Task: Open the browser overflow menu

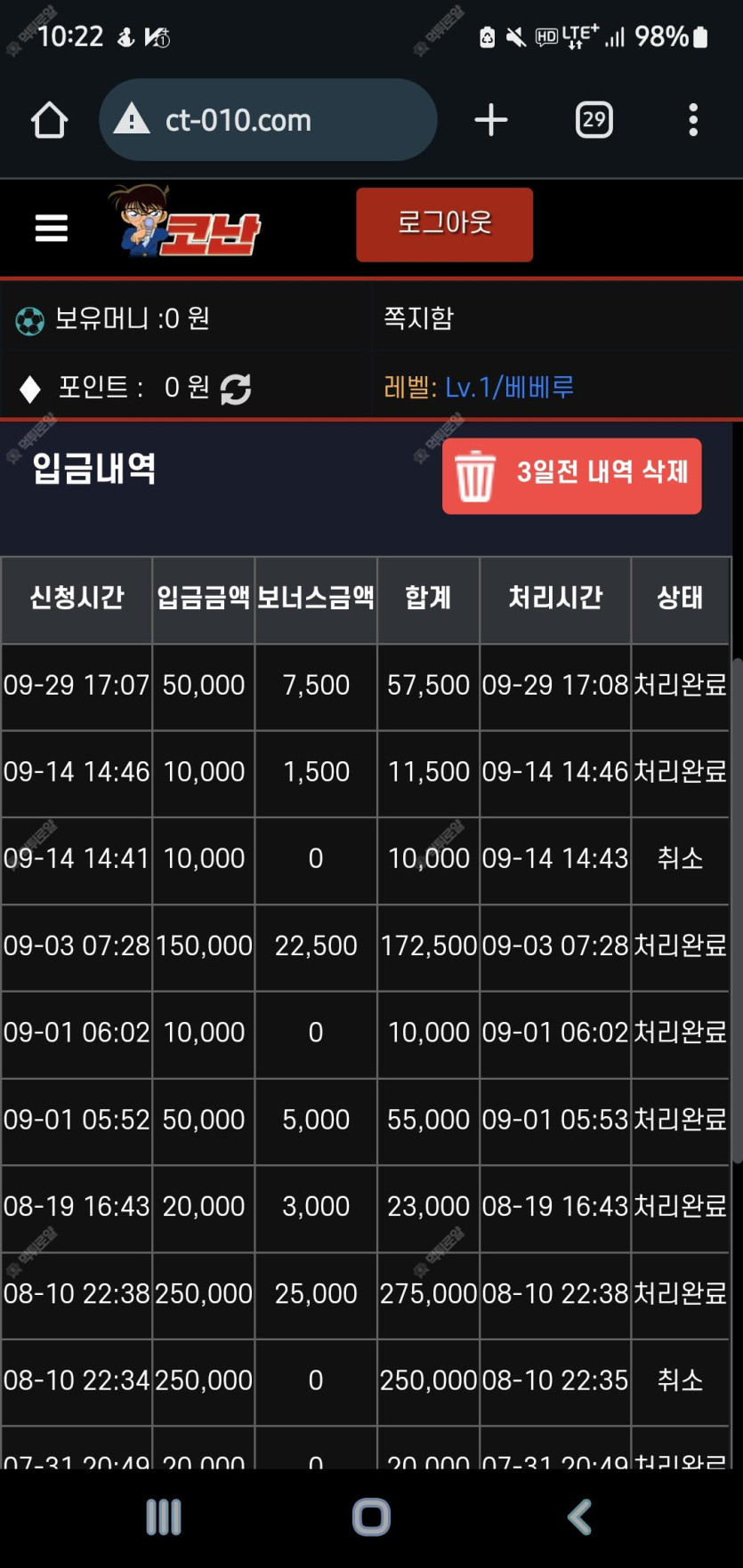Action: coord(693,120)
